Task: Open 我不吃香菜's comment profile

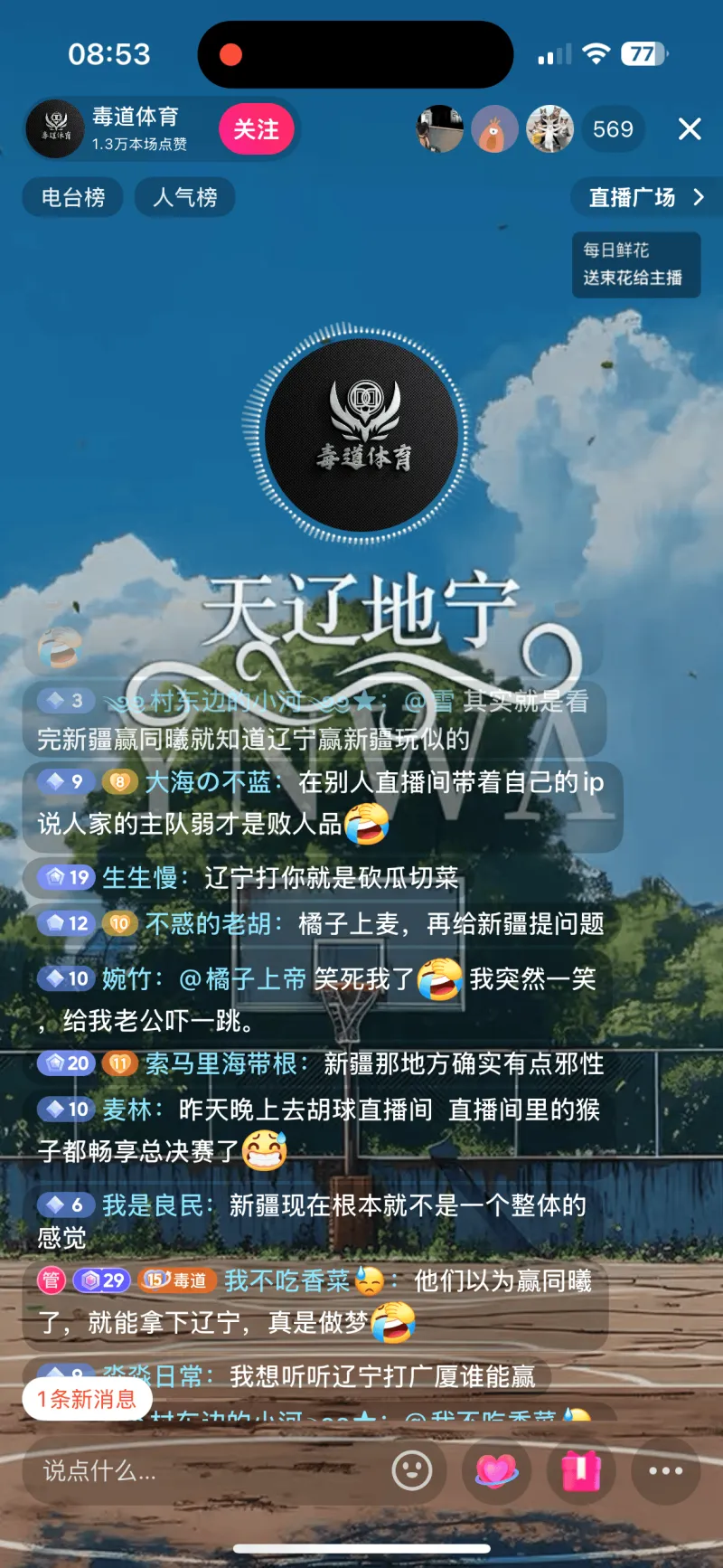Action: click(x=286, y=1280)
